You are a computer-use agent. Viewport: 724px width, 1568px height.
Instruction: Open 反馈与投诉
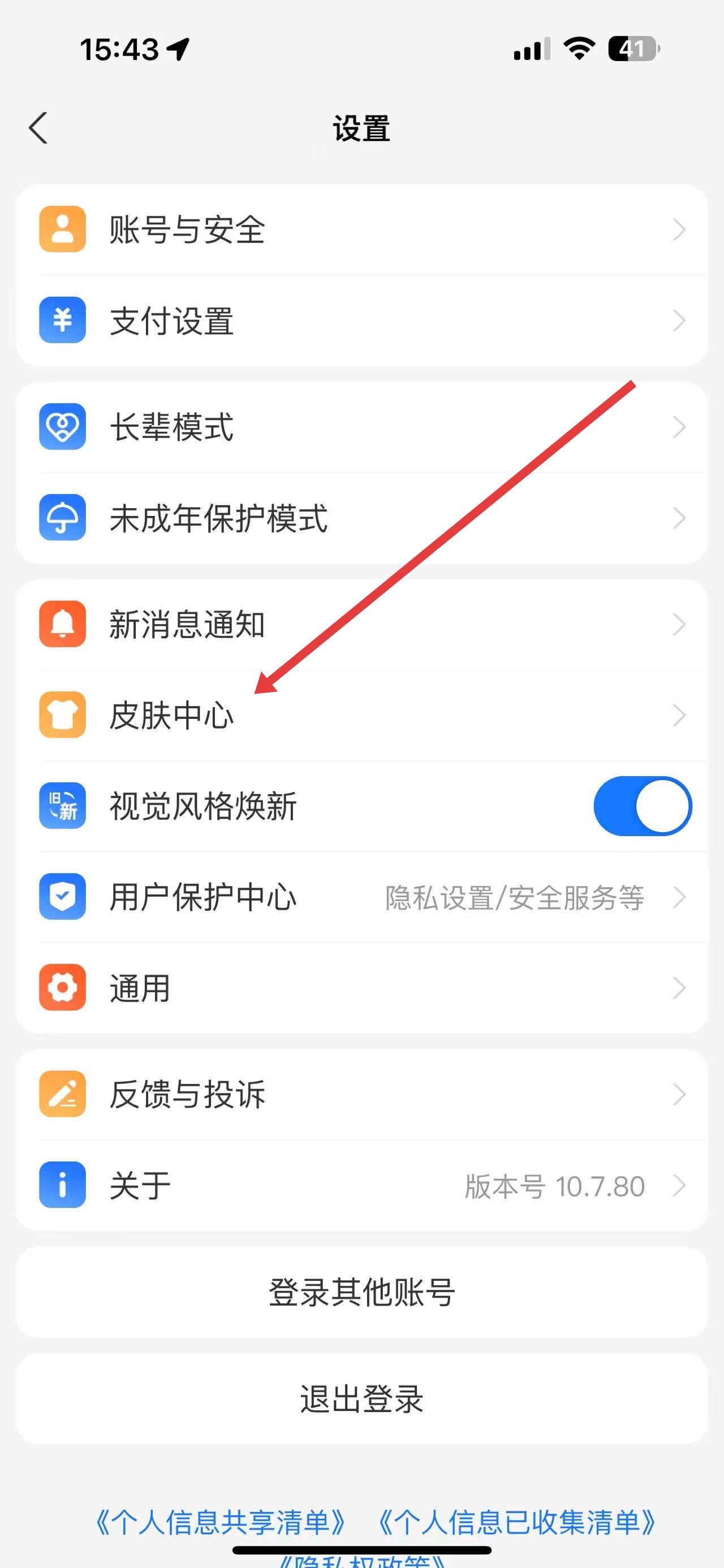point(361,1094)
